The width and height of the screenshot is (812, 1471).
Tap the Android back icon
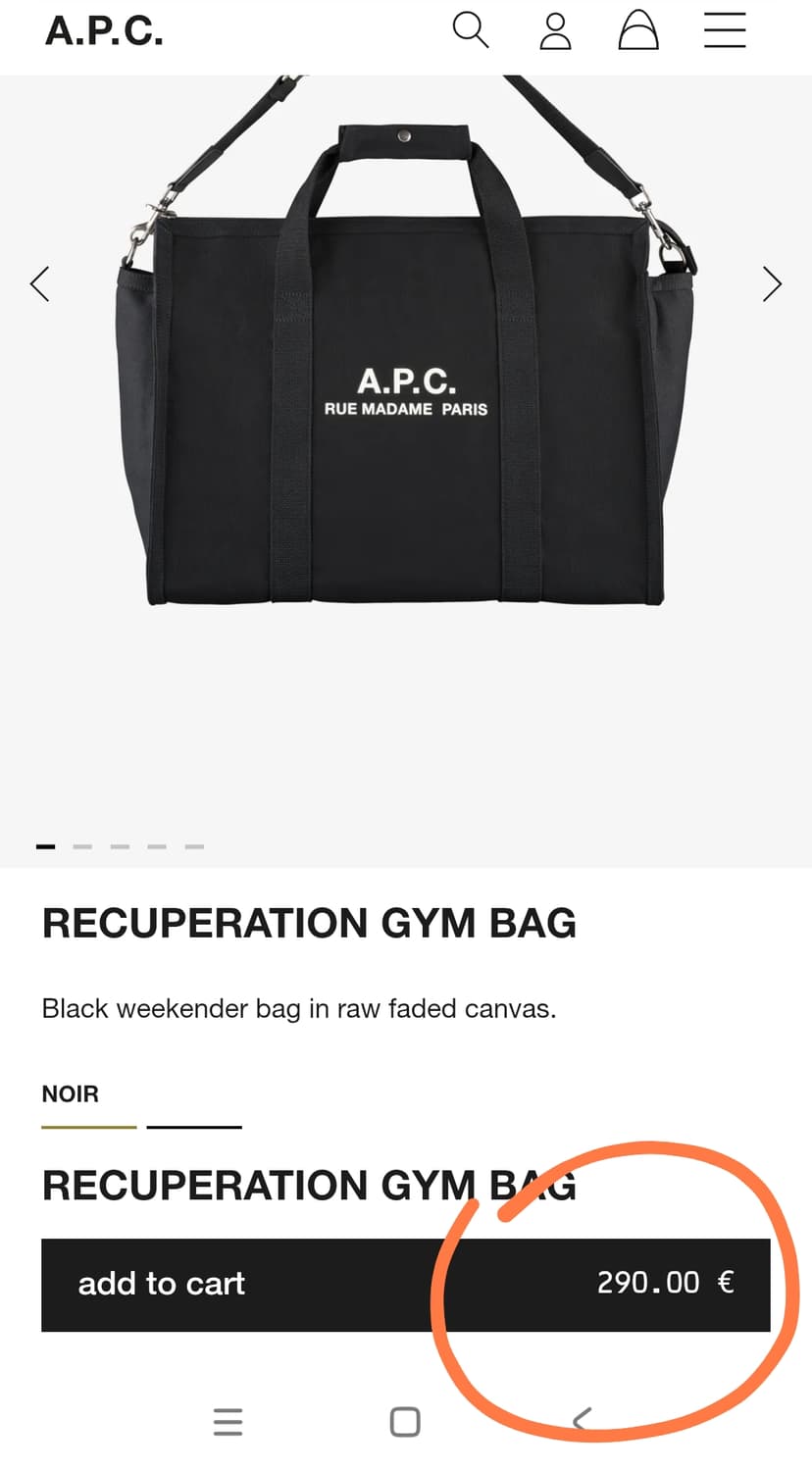(583, 1421)
